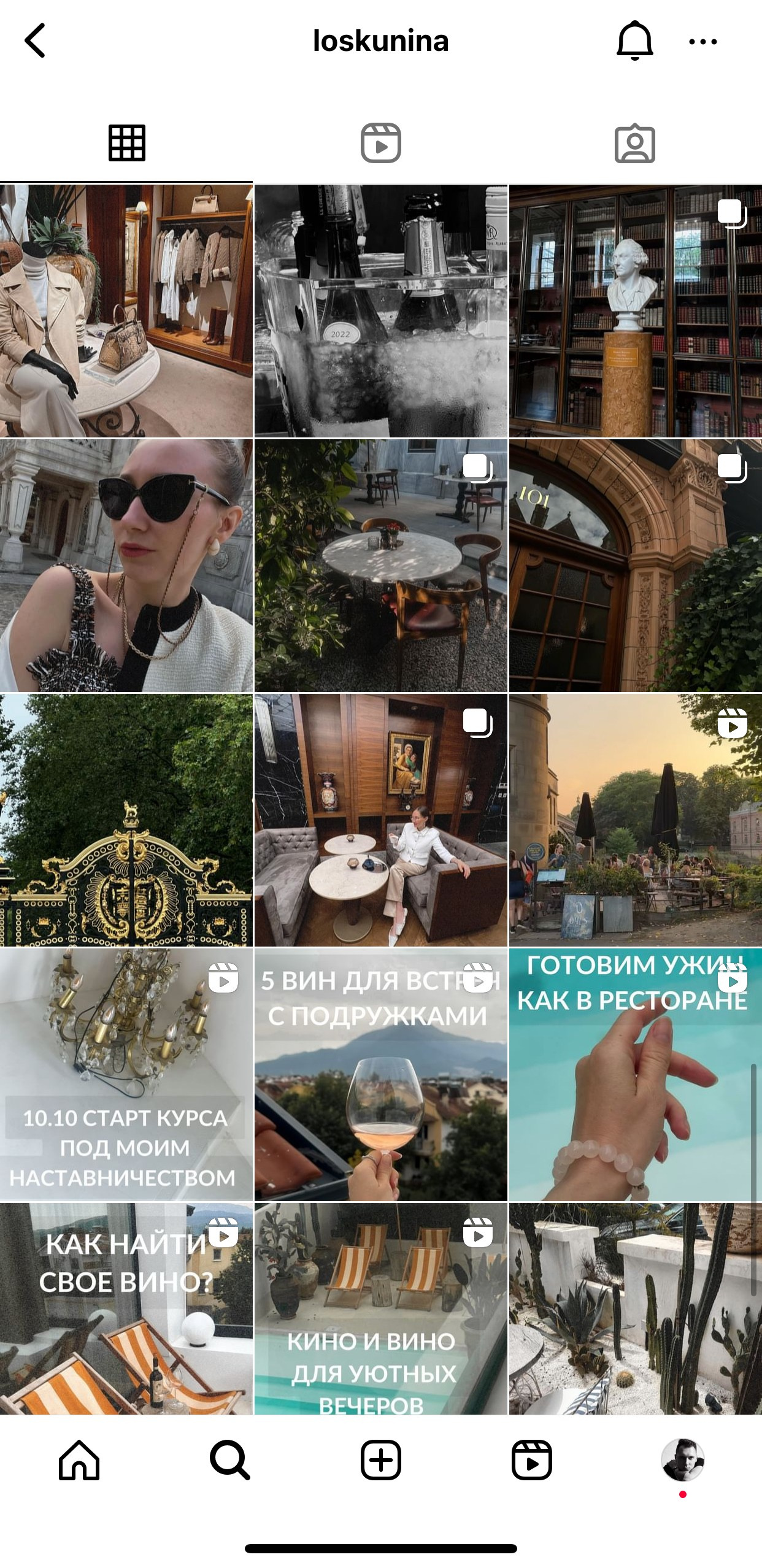Play the reel 'КАК НАЙТИ СВОЕ ВИНО?'
This screenshot has height=1568, width=762.
pos(126,1309)
